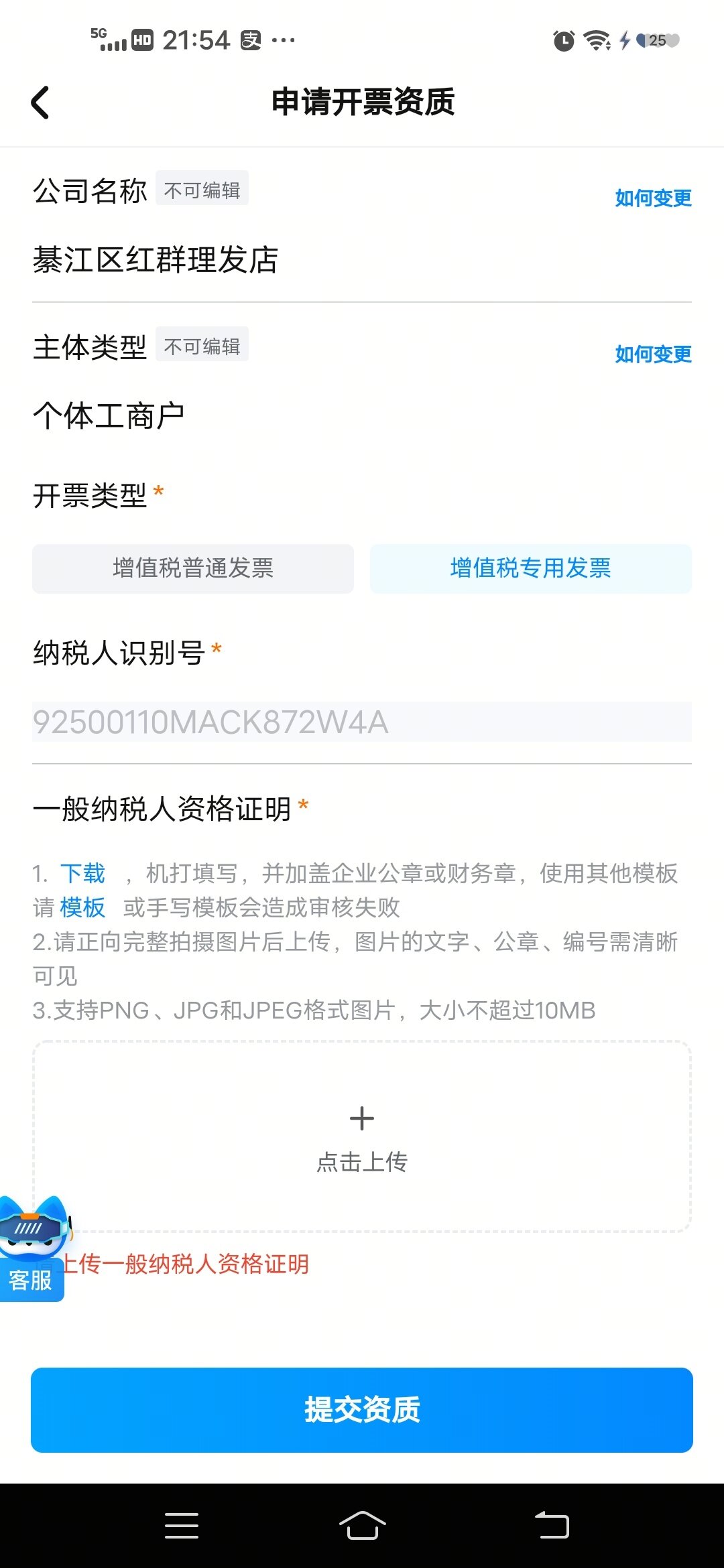Open system recent apps menu
The height and width of the screenshot is (1568, 724).
(x=182, y=1525)
